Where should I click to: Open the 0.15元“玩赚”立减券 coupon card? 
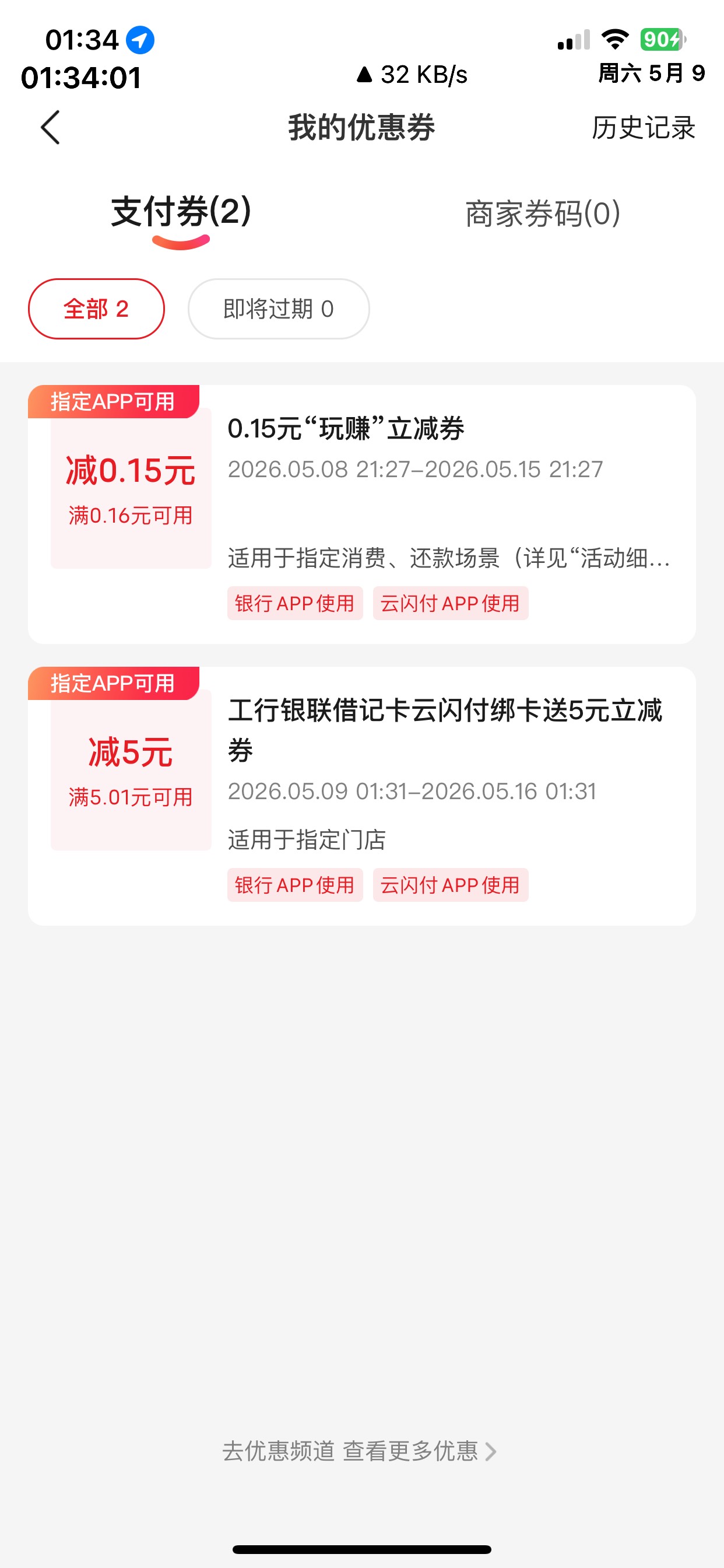362,514
